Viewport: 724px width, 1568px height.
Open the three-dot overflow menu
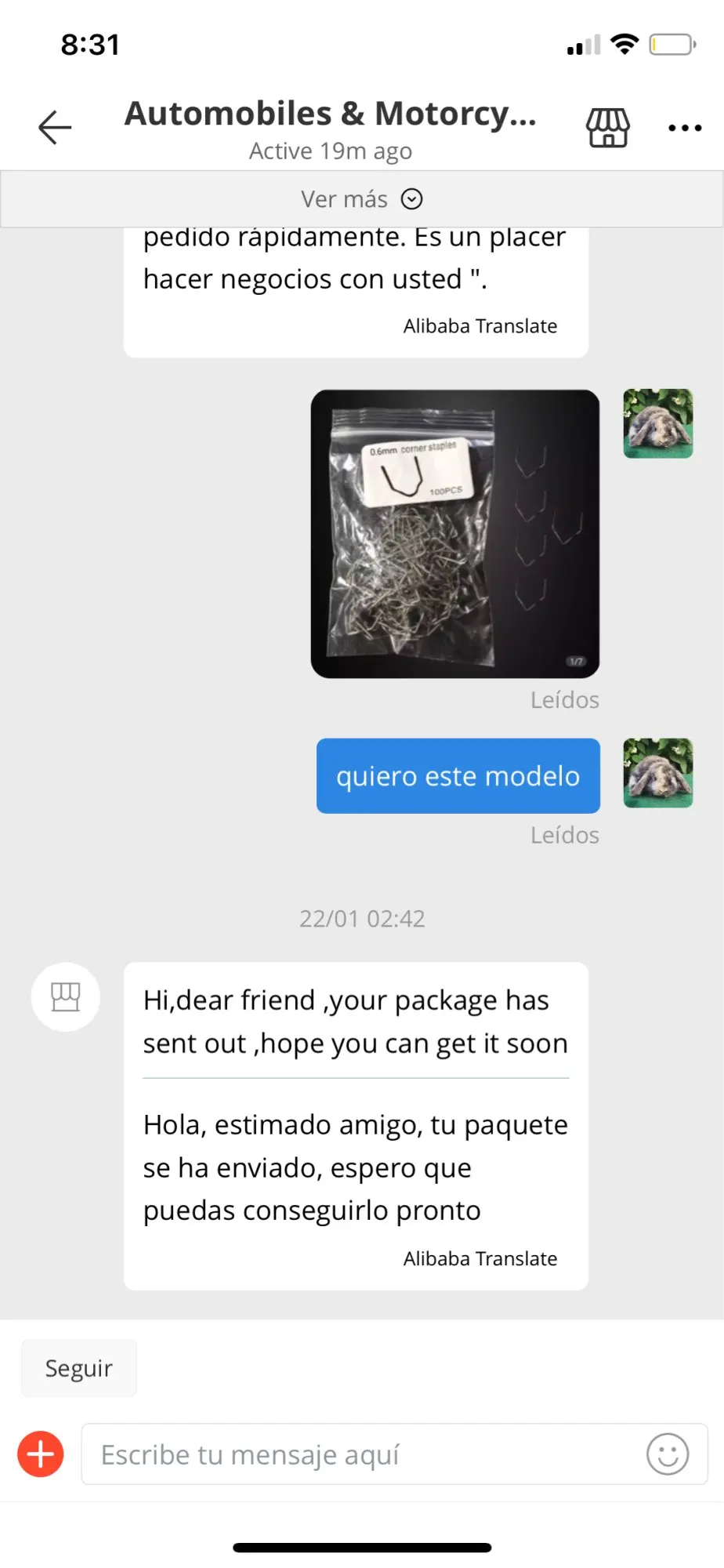(x=685, y=128)
